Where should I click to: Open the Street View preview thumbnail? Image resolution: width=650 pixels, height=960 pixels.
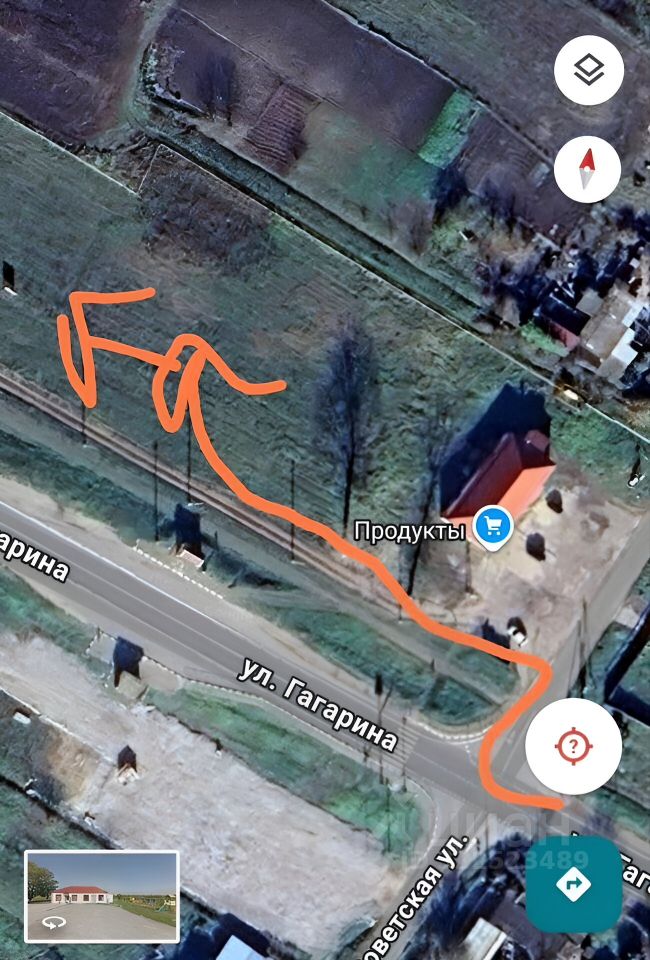(x=101, y=897)
